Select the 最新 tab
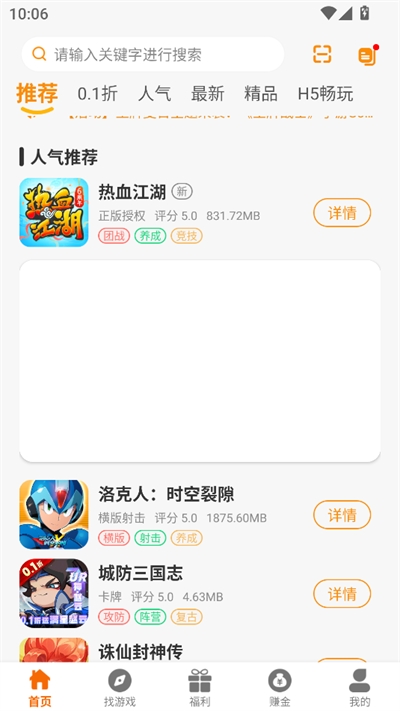The height and width of the screenshot is (711, 400). click(208, 94)
